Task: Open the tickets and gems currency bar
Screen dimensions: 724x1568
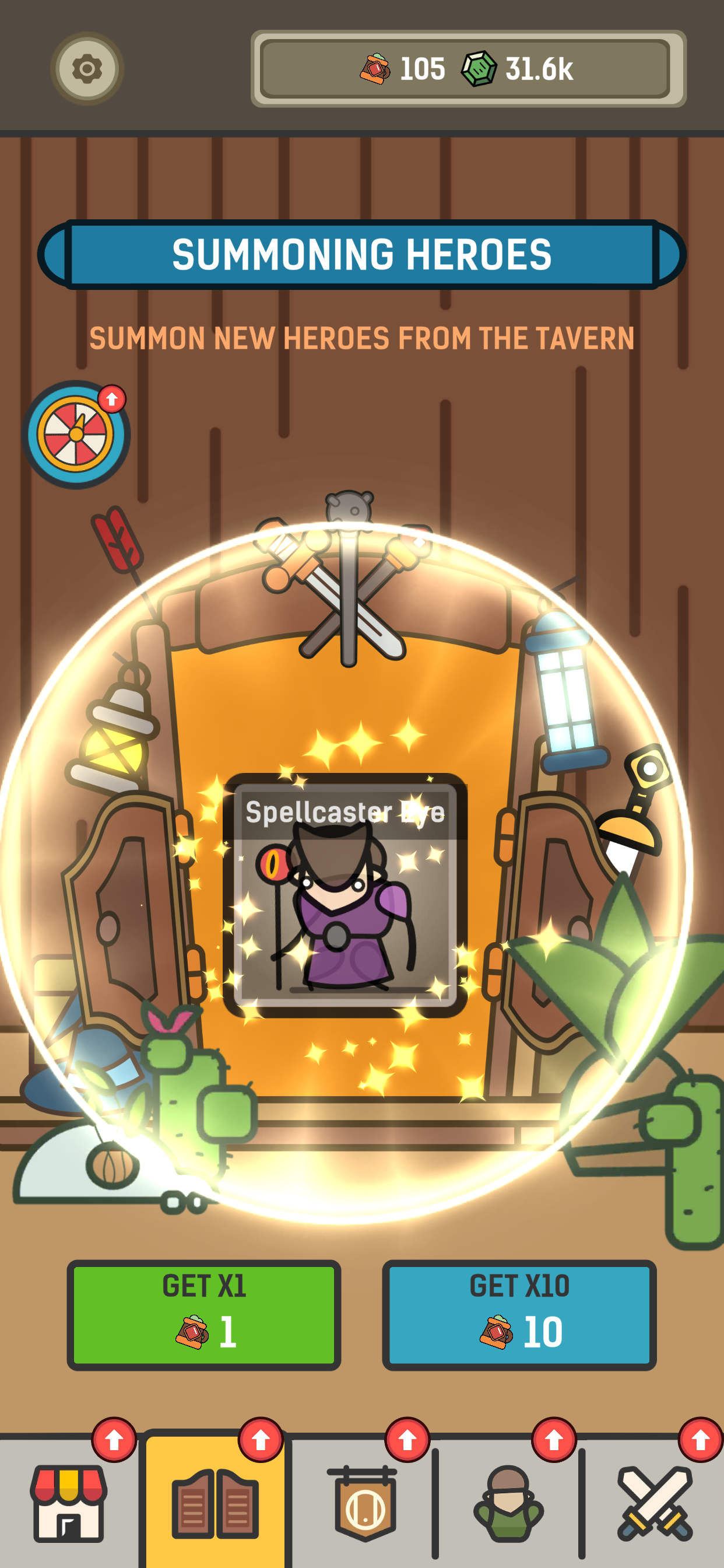Action: point(468,69)
